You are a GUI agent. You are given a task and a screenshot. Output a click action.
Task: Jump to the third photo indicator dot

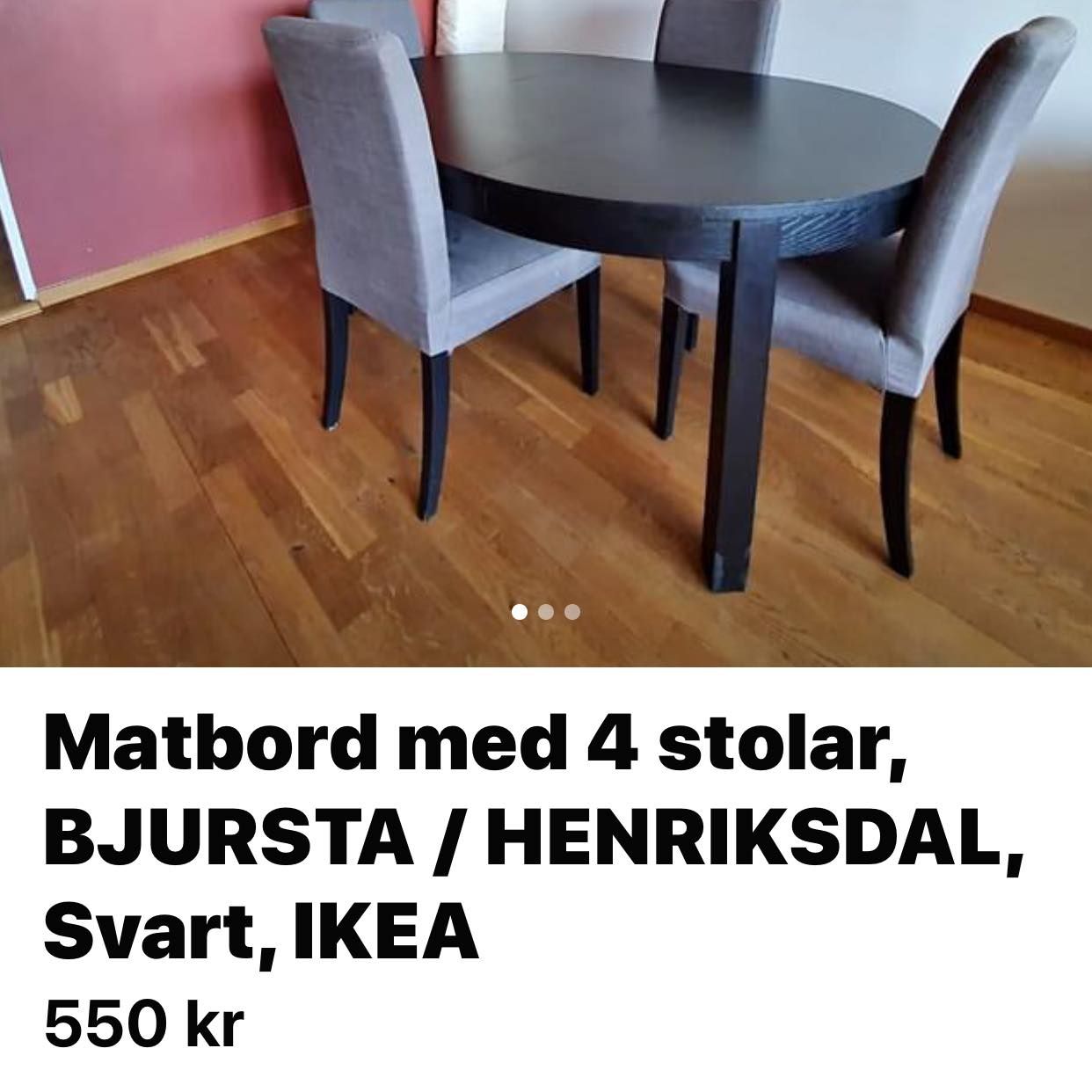[572, 612]
